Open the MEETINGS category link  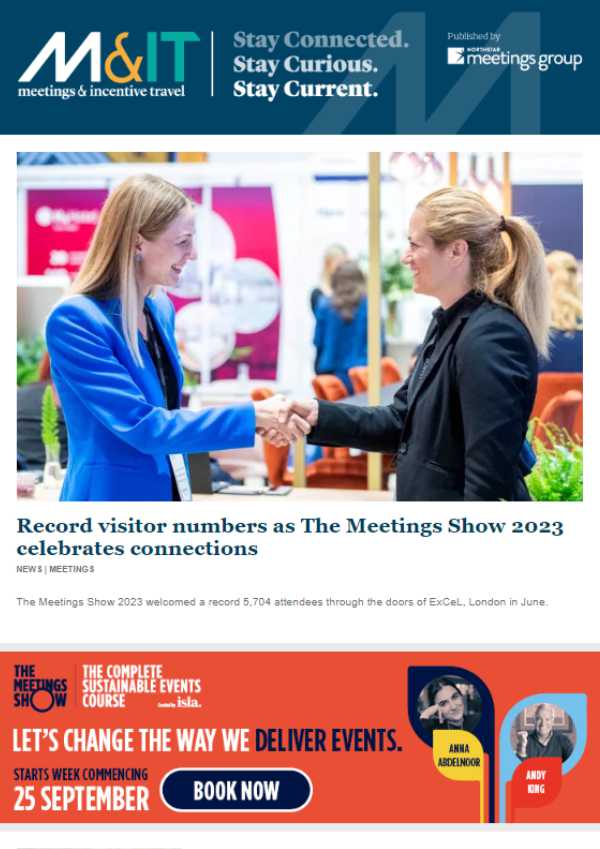[x=72, y=569]
